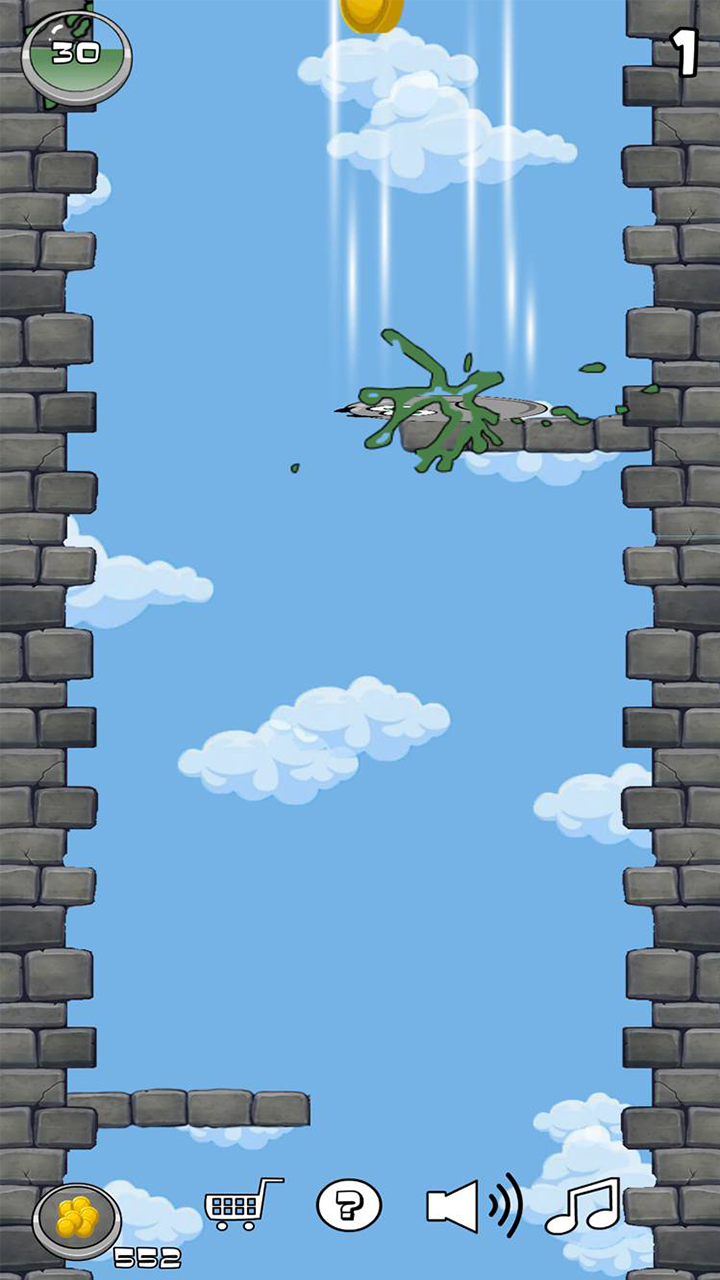Image resolution: width=720 pixels, height=1280 pixels.
Task: Toggle the background music note
Action: [583, 1206]
